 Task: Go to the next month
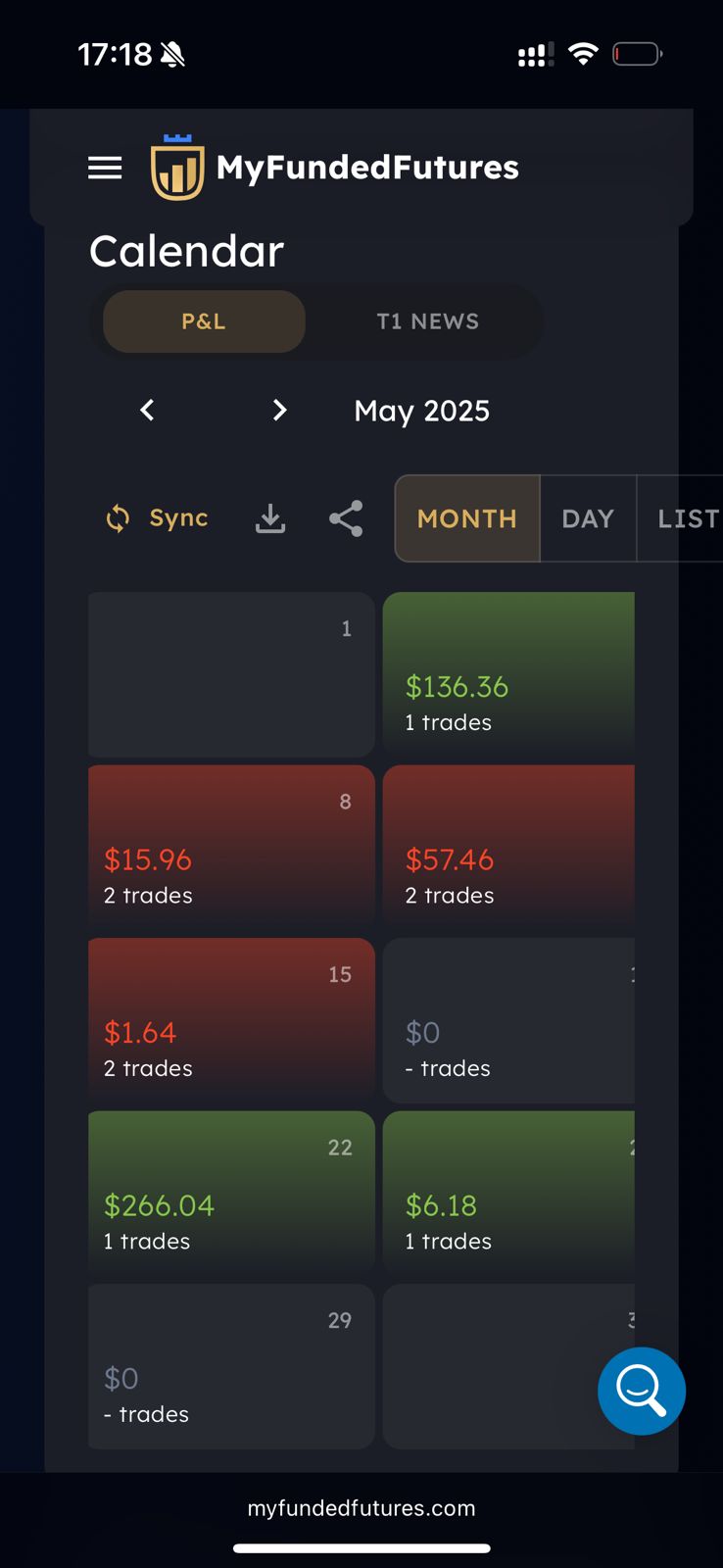(x=280, y=410)
